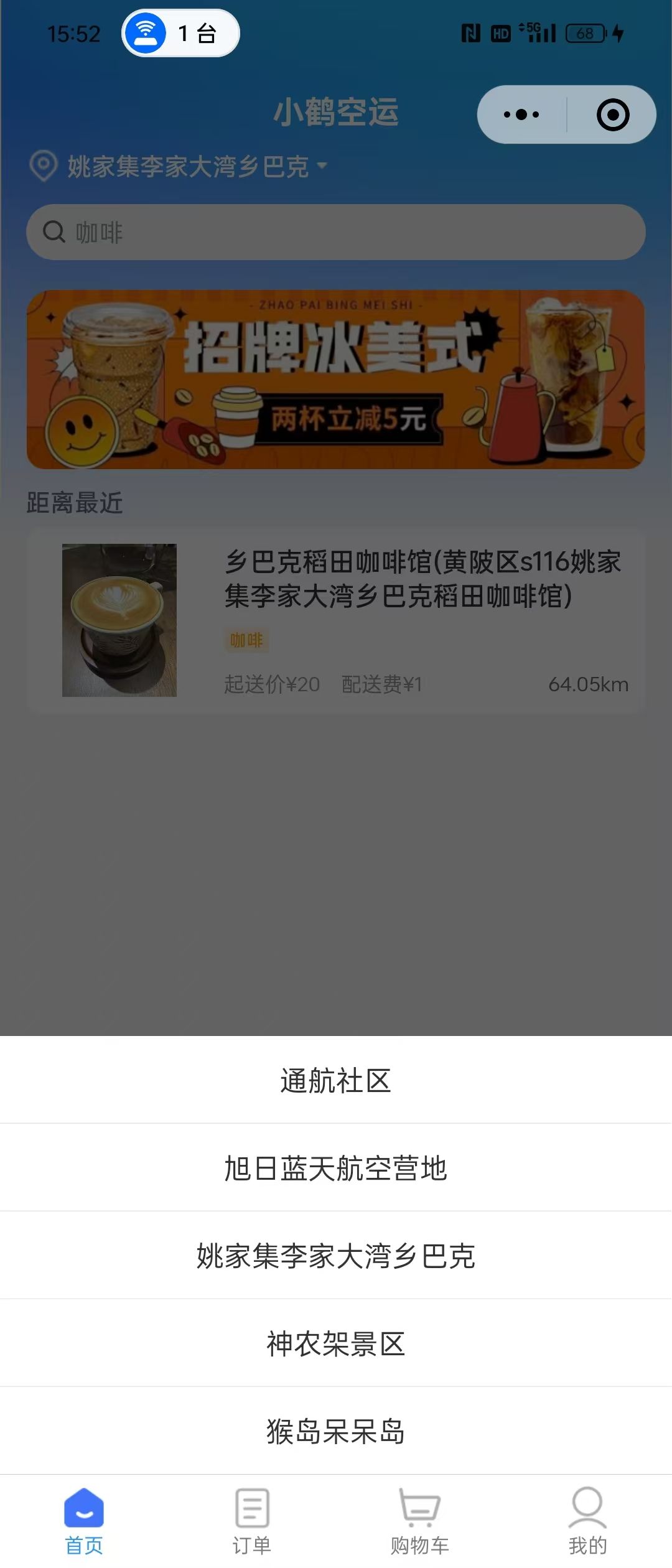
Task: Select 神农架景区 as location
Action: pyautogui.click(x=335, y=1344)
